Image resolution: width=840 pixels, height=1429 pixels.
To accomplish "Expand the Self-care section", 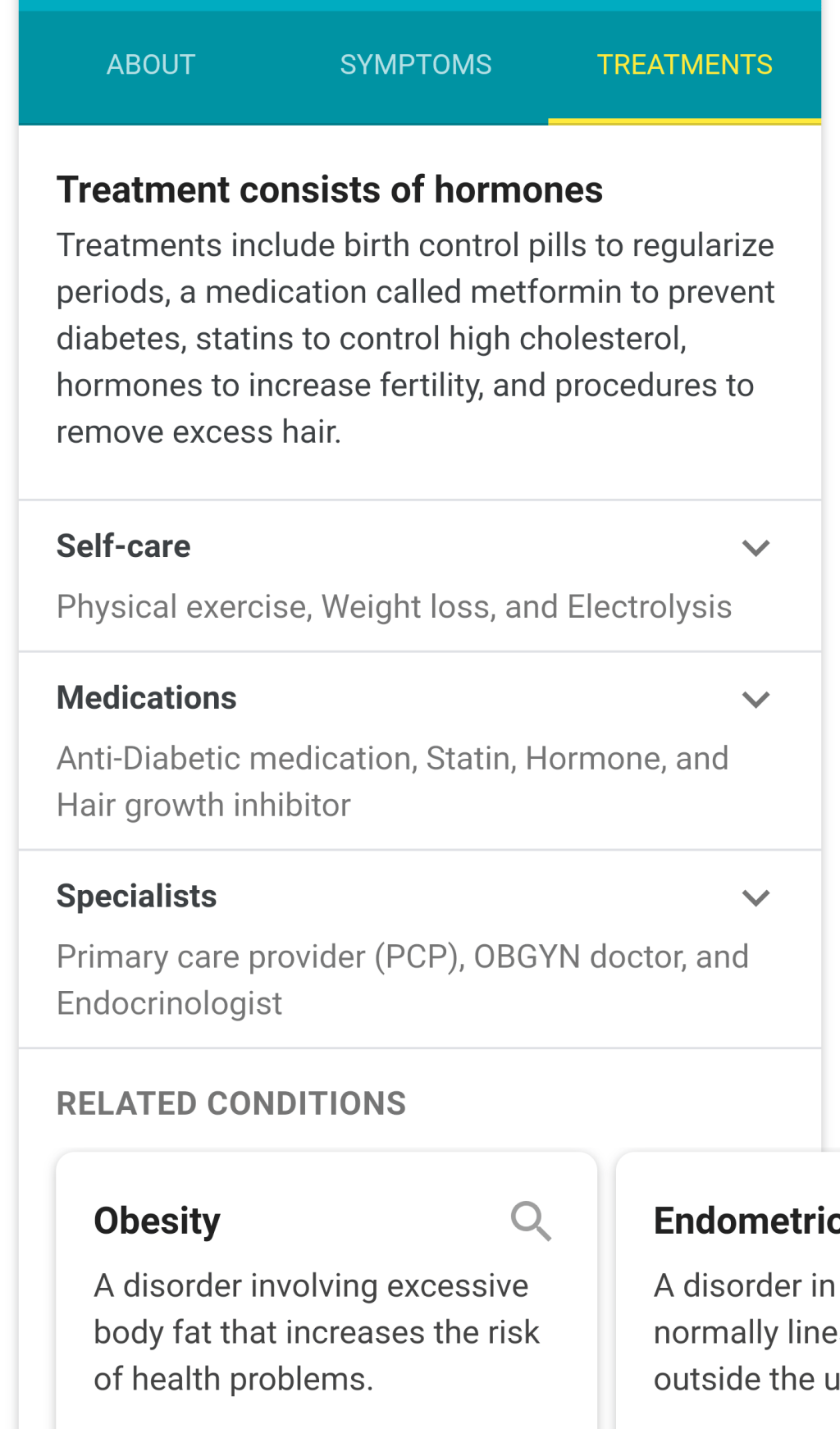I will pos(755,548).
